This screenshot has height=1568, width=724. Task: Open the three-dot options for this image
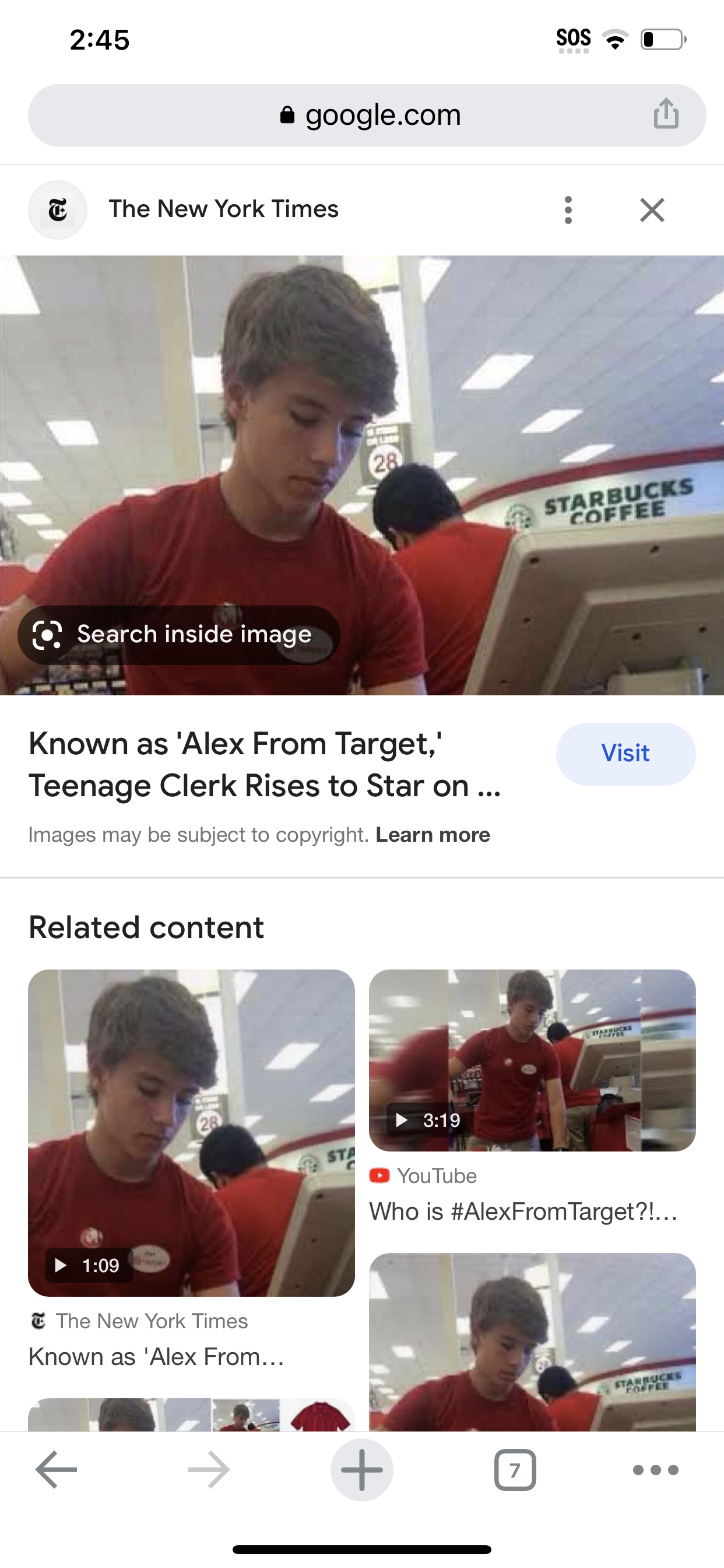[x=568, y=210]
